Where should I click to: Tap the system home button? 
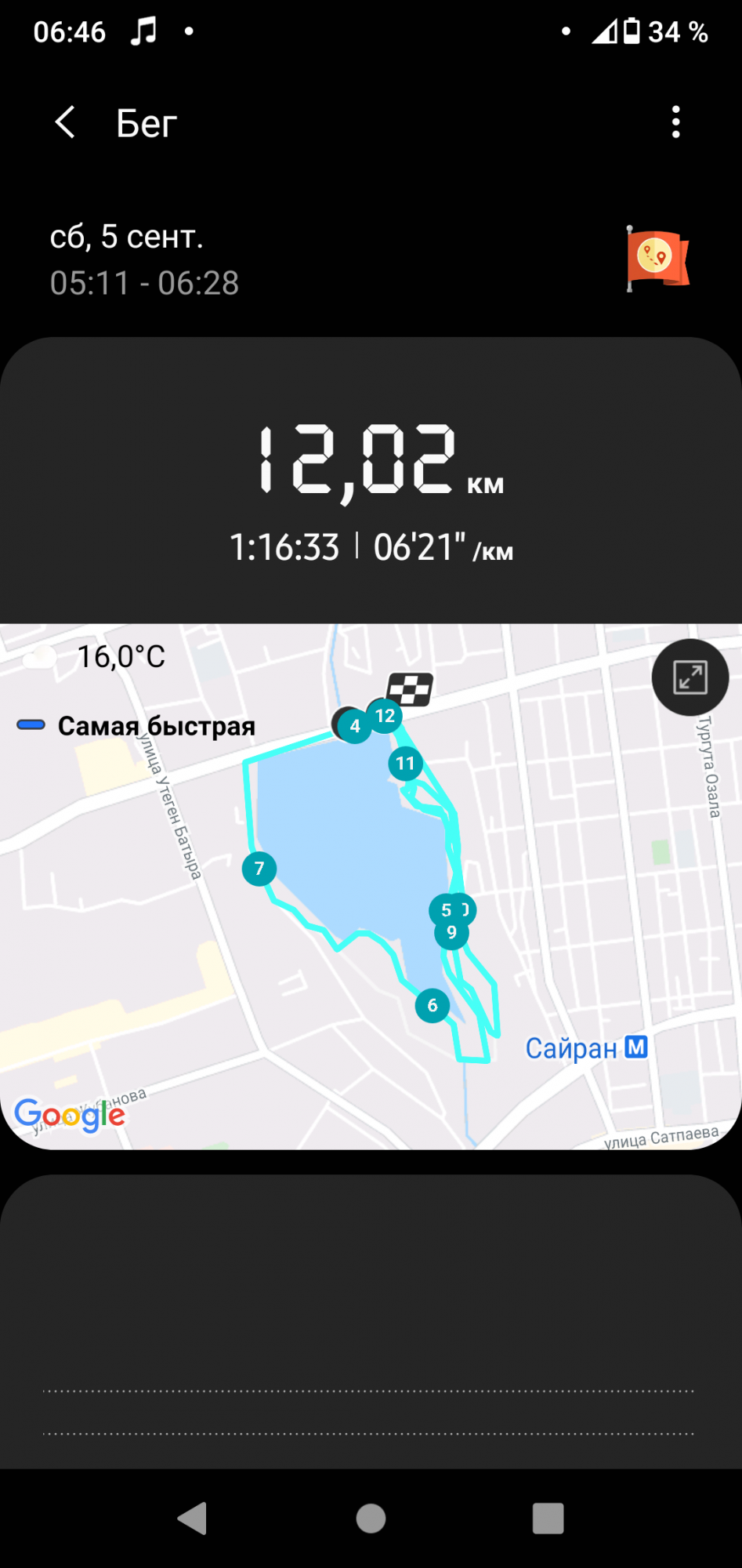(x=371, y=1518)
